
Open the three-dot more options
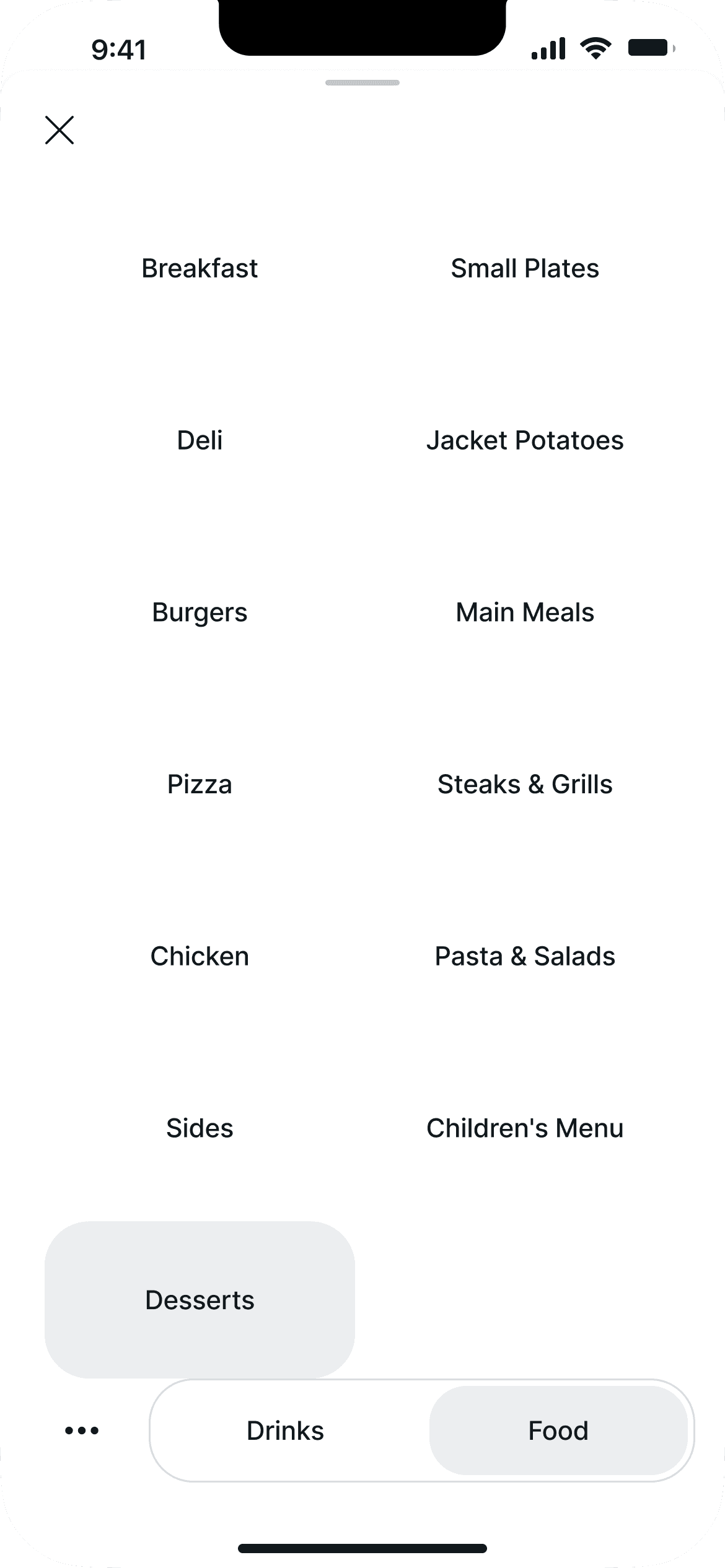[x=82, y=1431]
